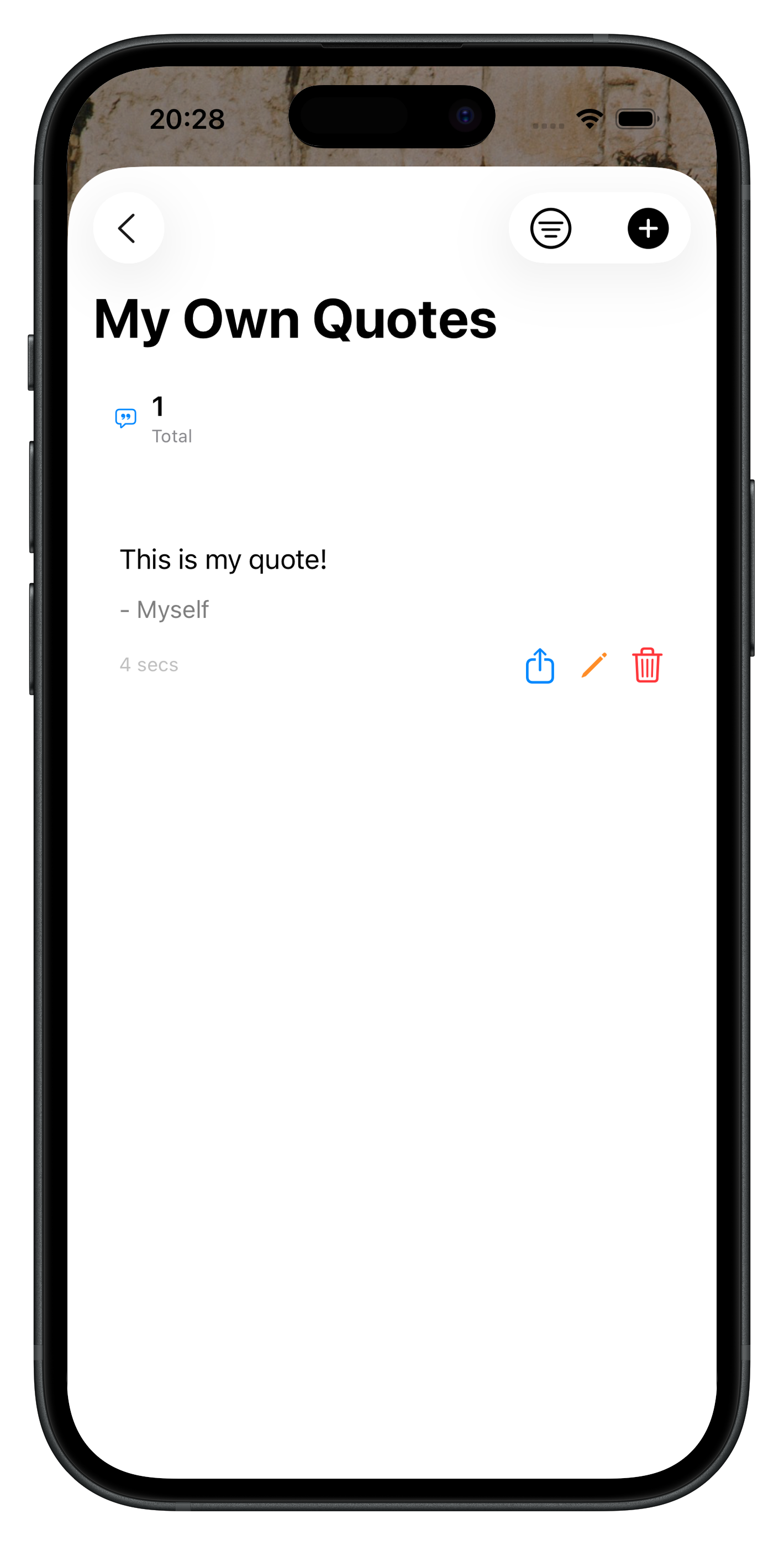Screen dimensions: 784x1545
Task: Go back using the back arrow
Action: tap(128, 228)
